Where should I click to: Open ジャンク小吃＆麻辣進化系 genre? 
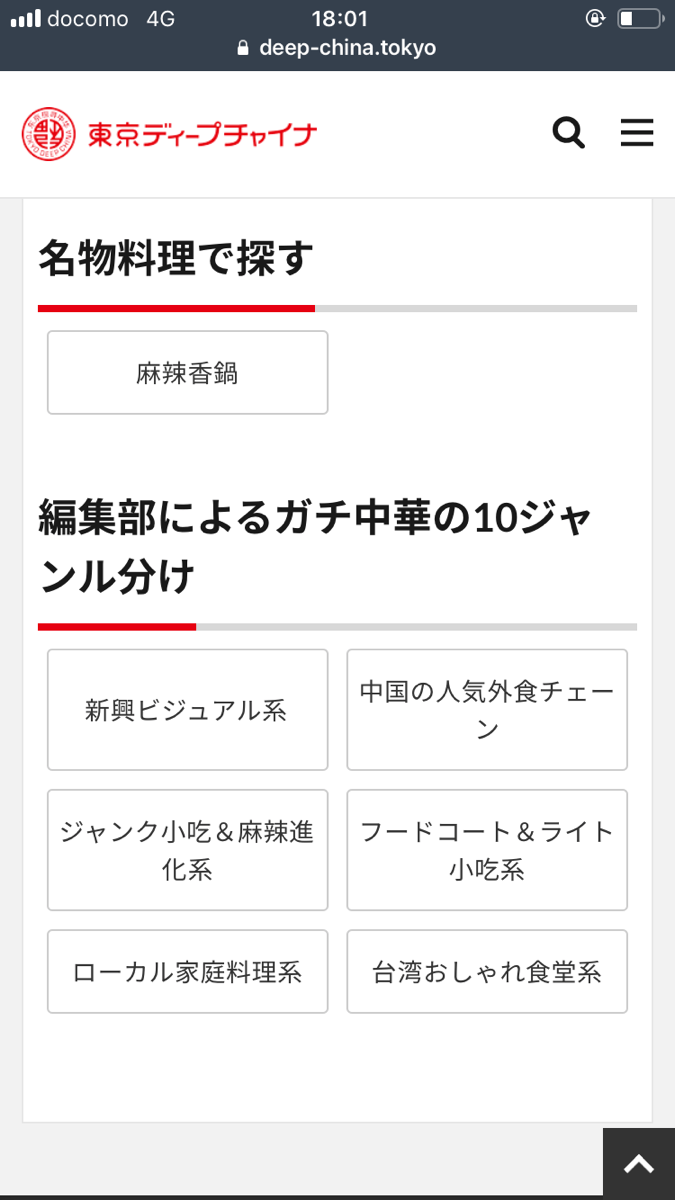click(187, 850)
